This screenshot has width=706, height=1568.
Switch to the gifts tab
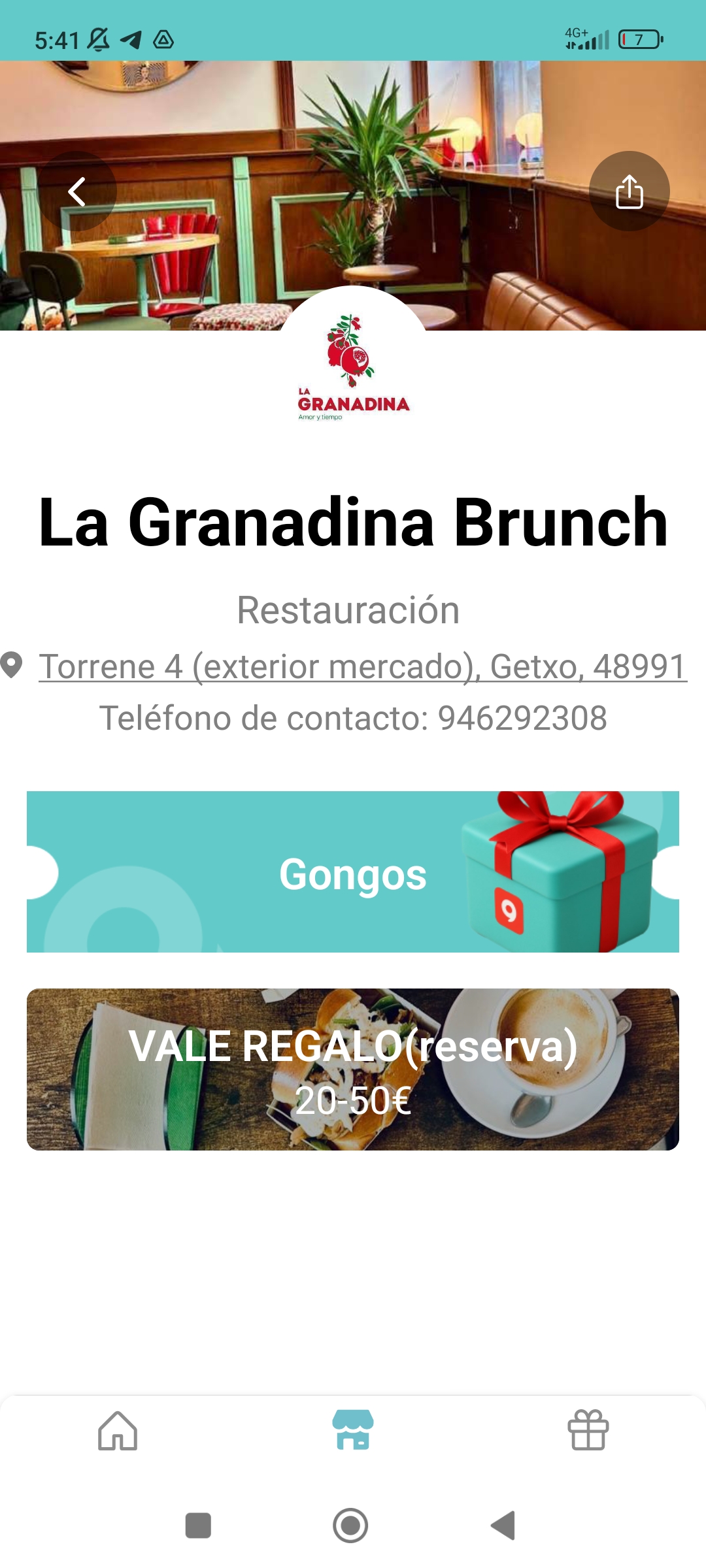click(588, 1431)
